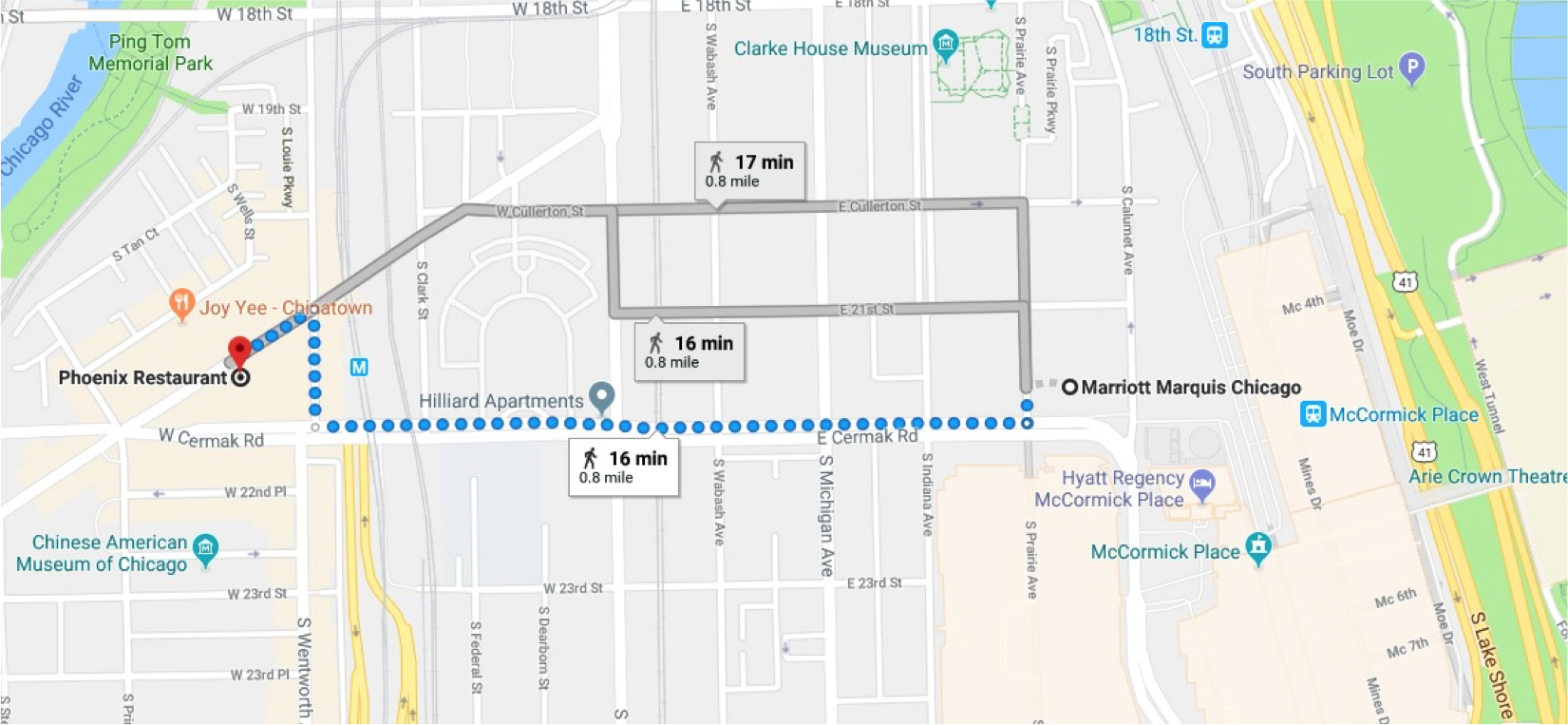Open the McCormick Place train station icon
Viewport: 1568px width, 725px height.
(1313, 414)
